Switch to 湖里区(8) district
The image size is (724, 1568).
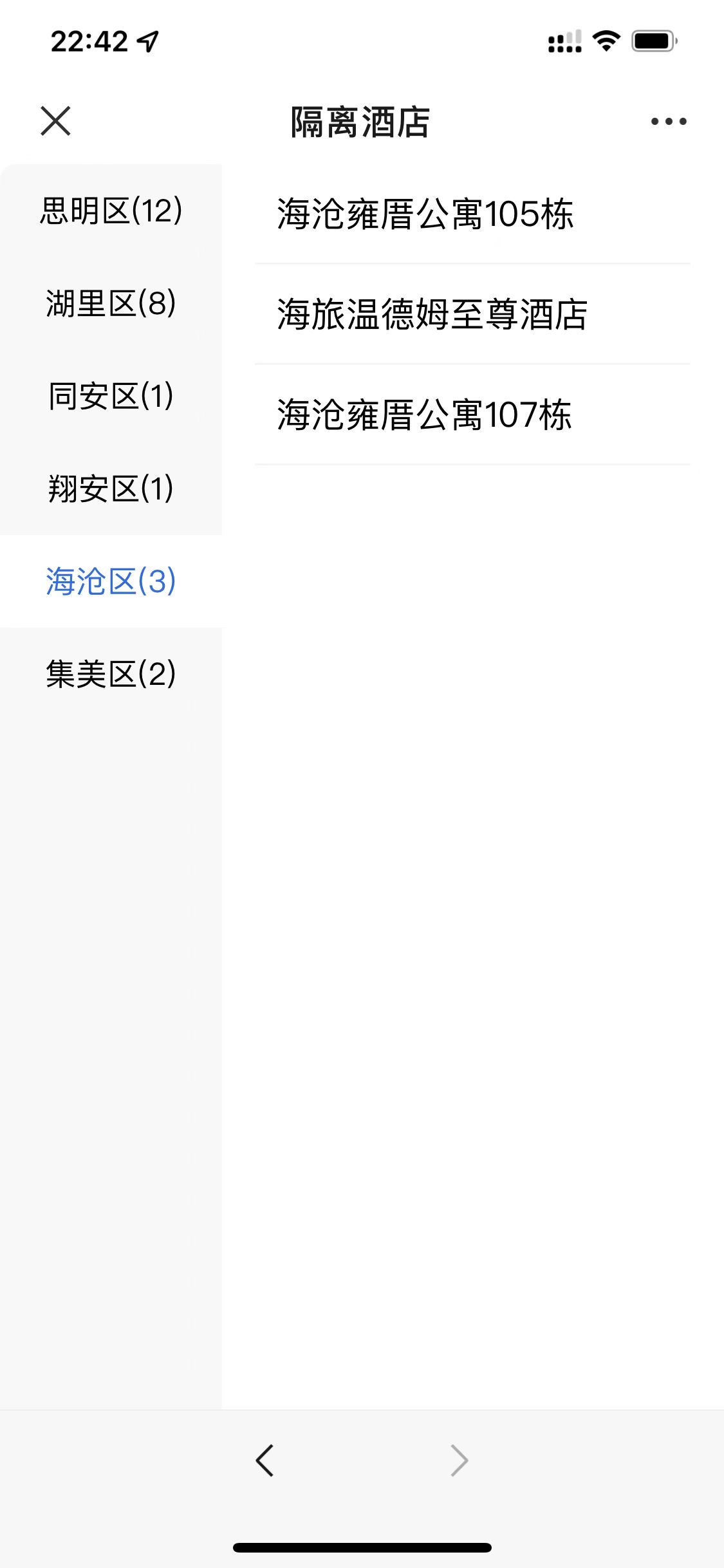[x=111, y=304]
